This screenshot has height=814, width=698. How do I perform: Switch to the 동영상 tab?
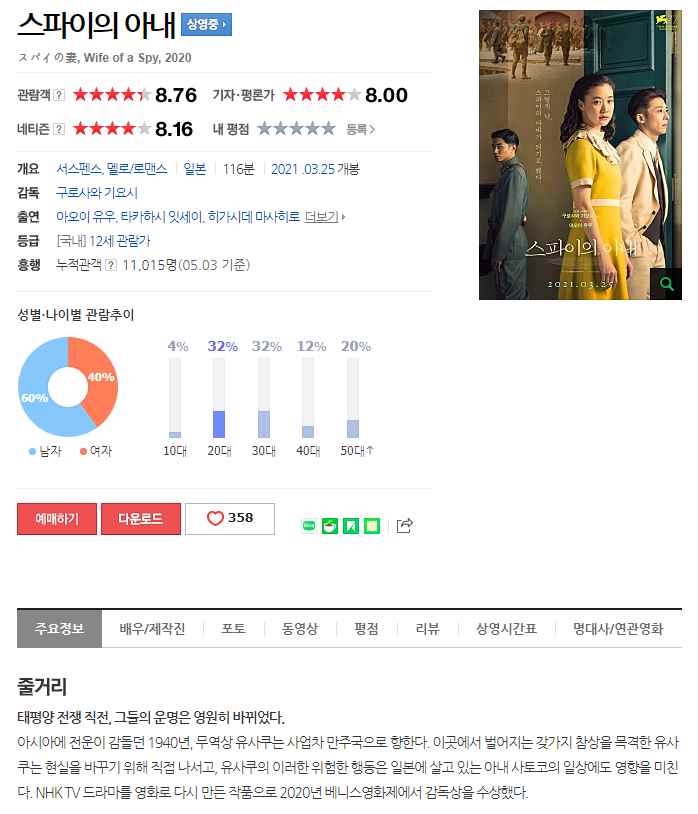click(x=300, y=629)
